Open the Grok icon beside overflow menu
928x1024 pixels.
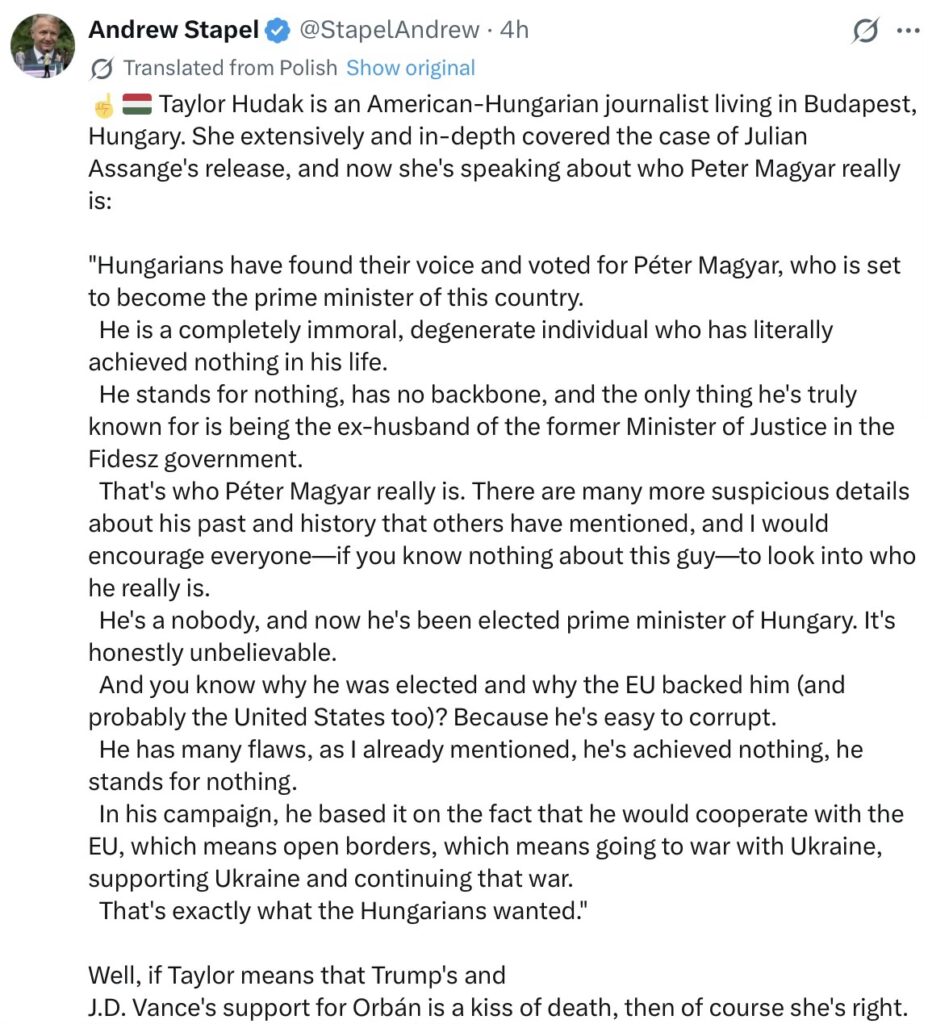pyautogui.click(x=865, y=31)
